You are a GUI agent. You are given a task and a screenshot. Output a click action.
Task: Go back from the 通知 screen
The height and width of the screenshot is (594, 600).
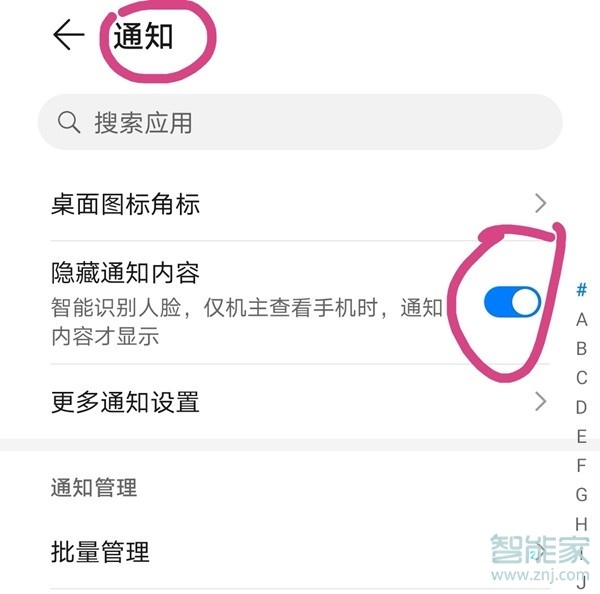point(68,35)
